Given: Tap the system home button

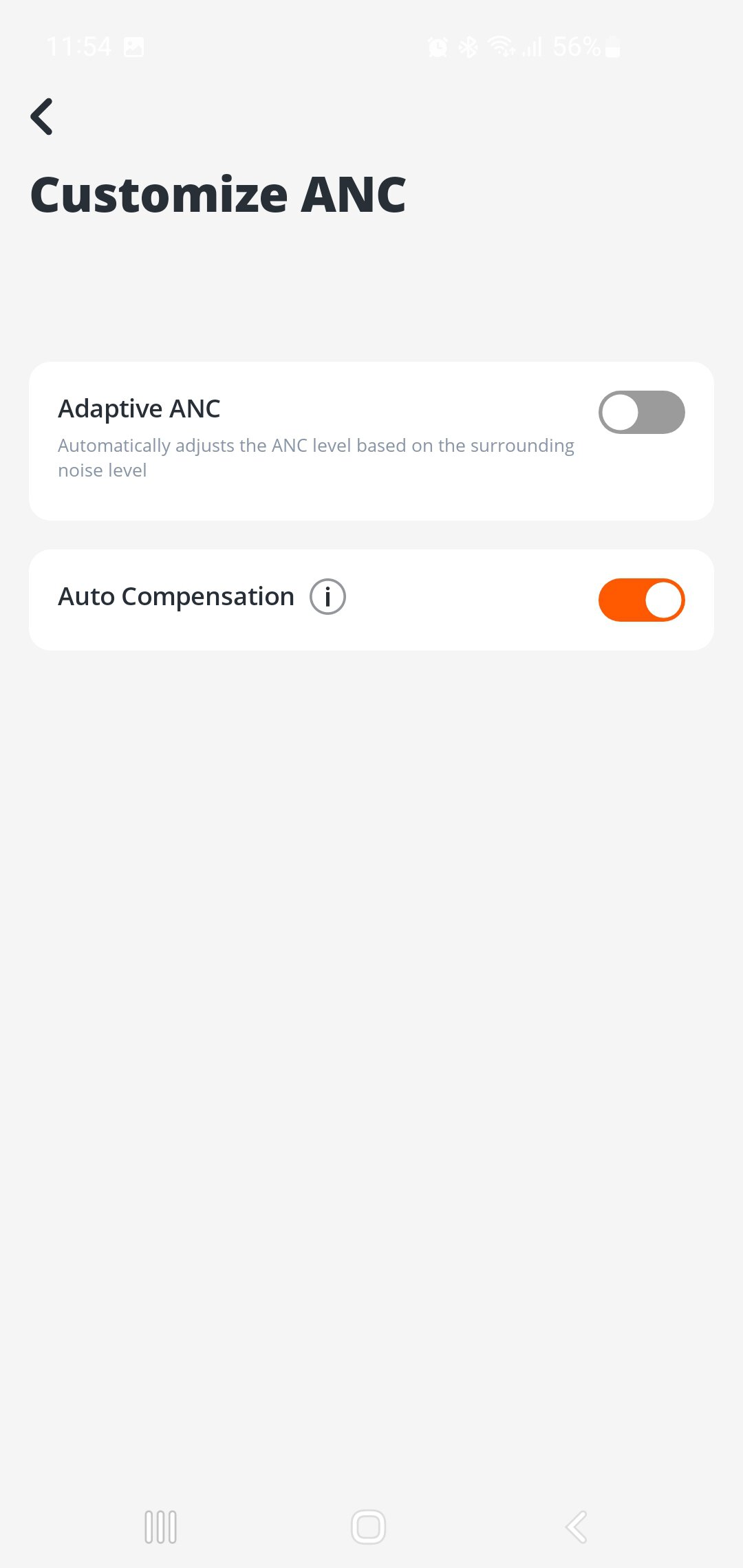Looking at the screenshot, I should (369, 1527).
